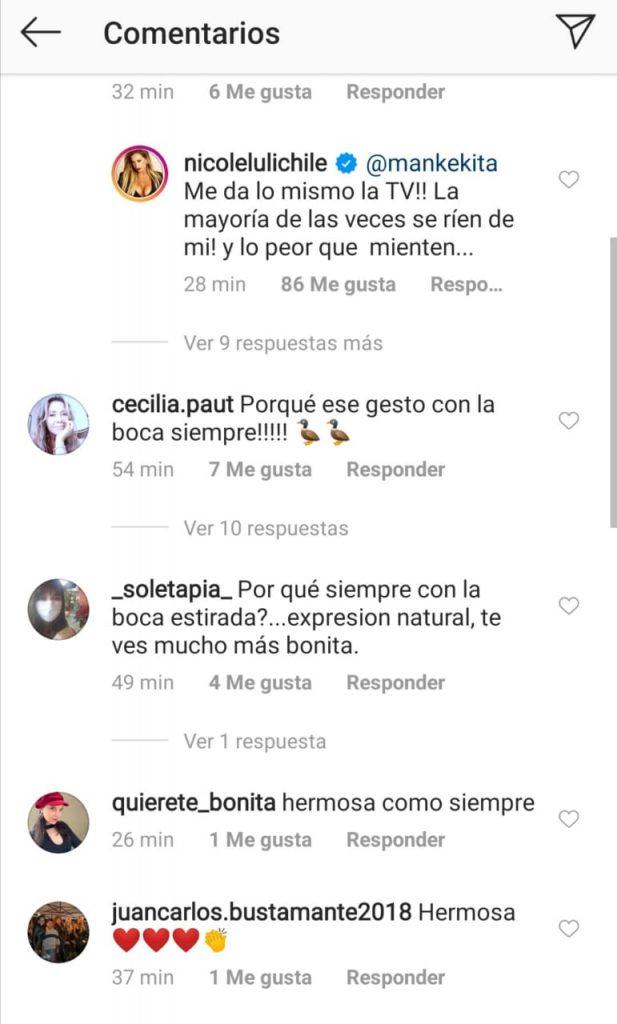The width and height of the screenshot is (617, 1024).
Task: Reply to quierete_bonita's comment
Action: coord(395,840)
